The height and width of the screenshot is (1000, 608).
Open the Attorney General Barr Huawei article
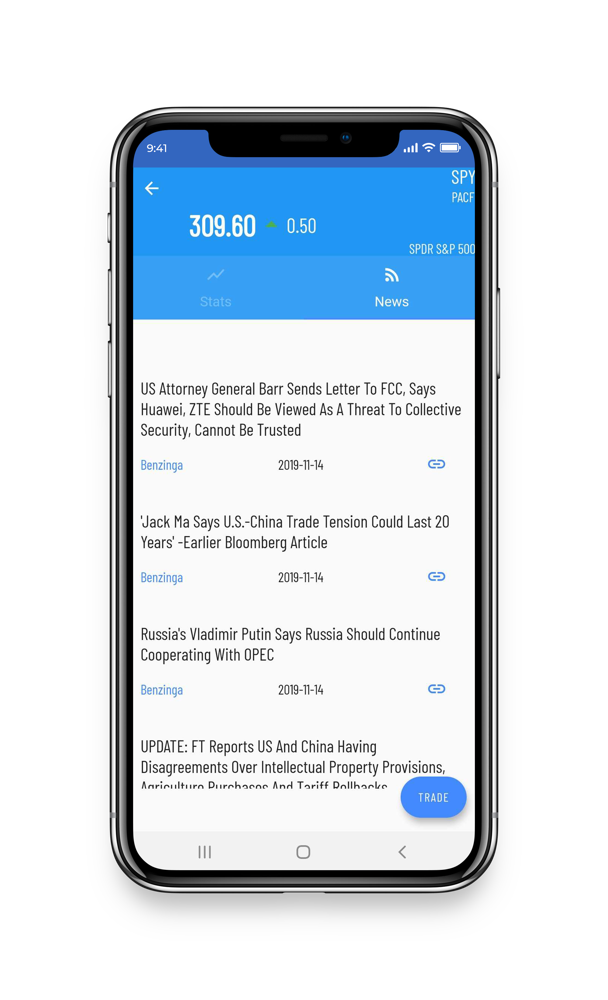[300, 409]
